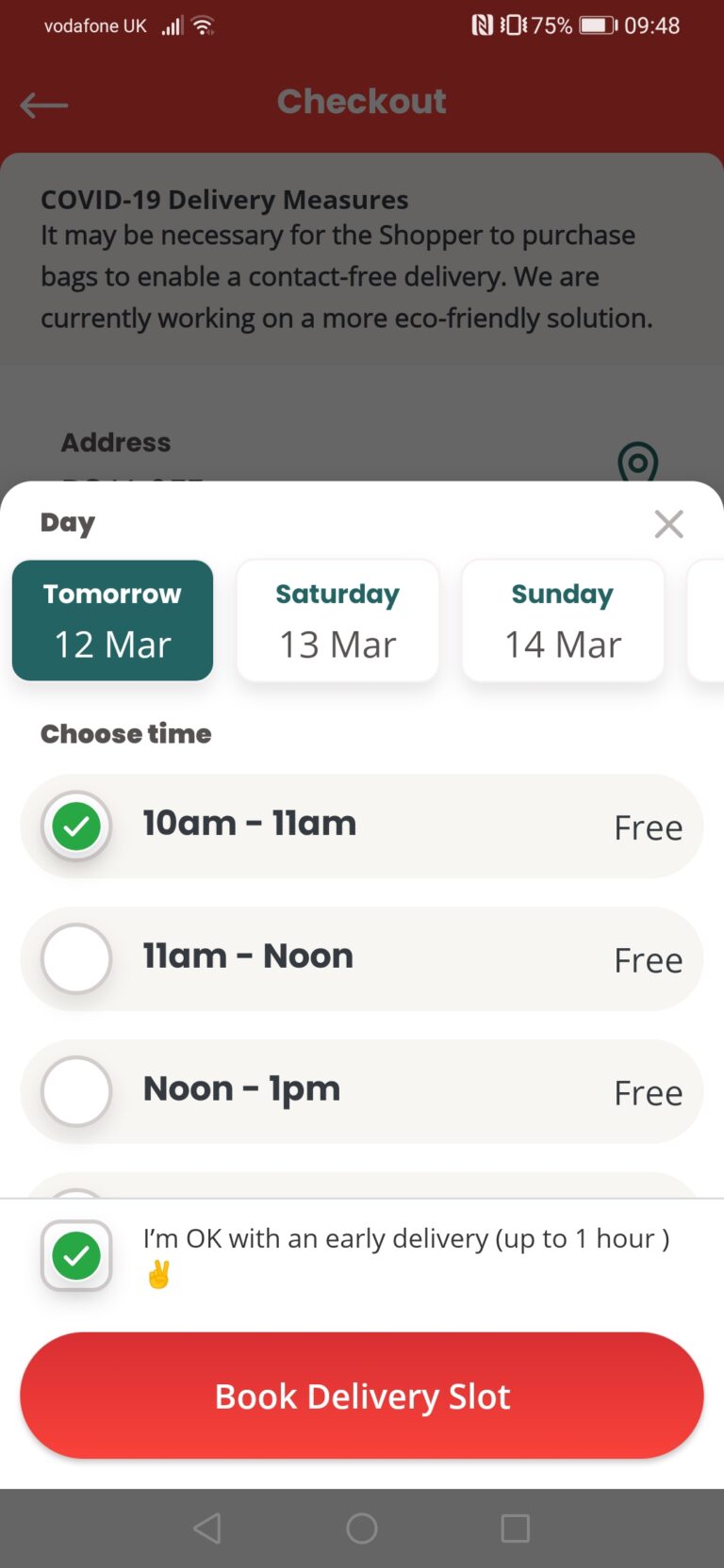Select the 10am - 11am time slot
Screen dimensions: 724x1568
362,826
